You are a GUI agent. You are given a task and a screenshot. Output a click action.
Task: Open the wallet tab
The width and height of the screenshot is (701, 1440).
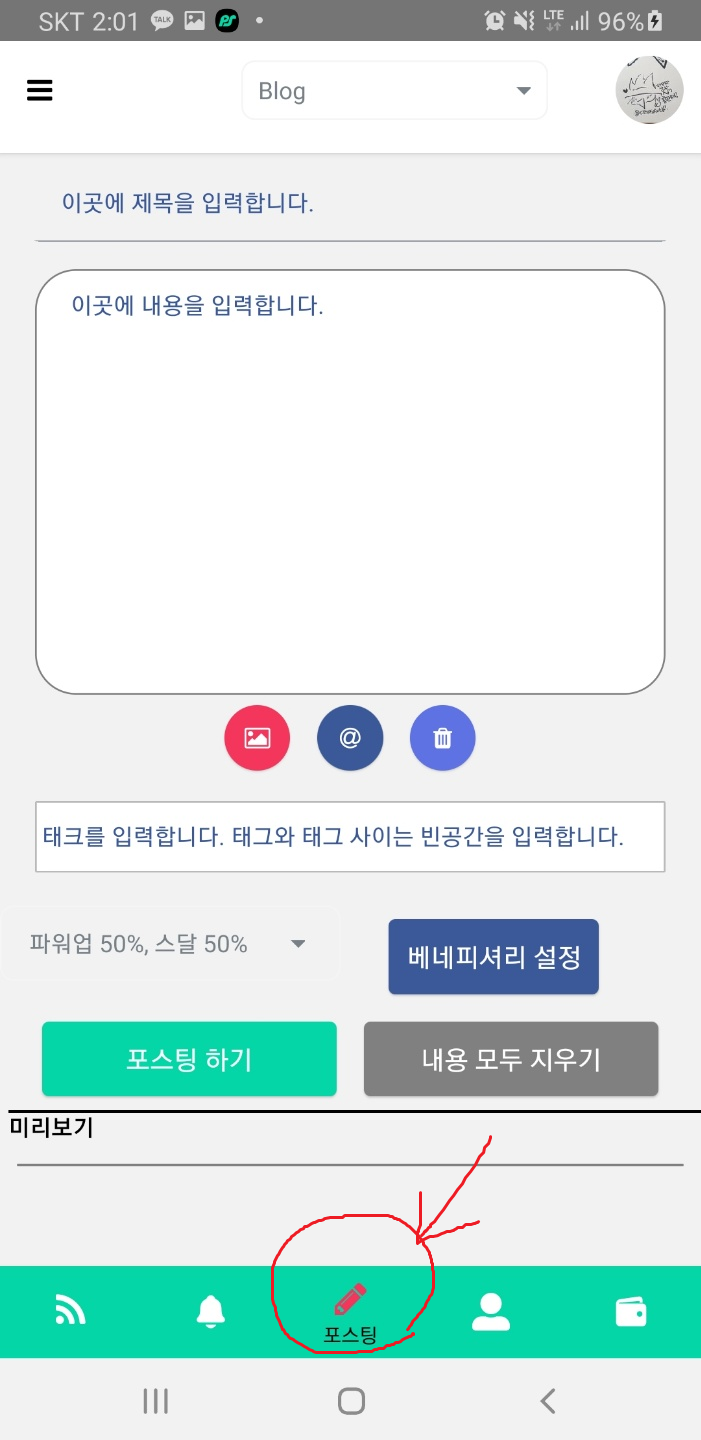[x=630, y=1311]
